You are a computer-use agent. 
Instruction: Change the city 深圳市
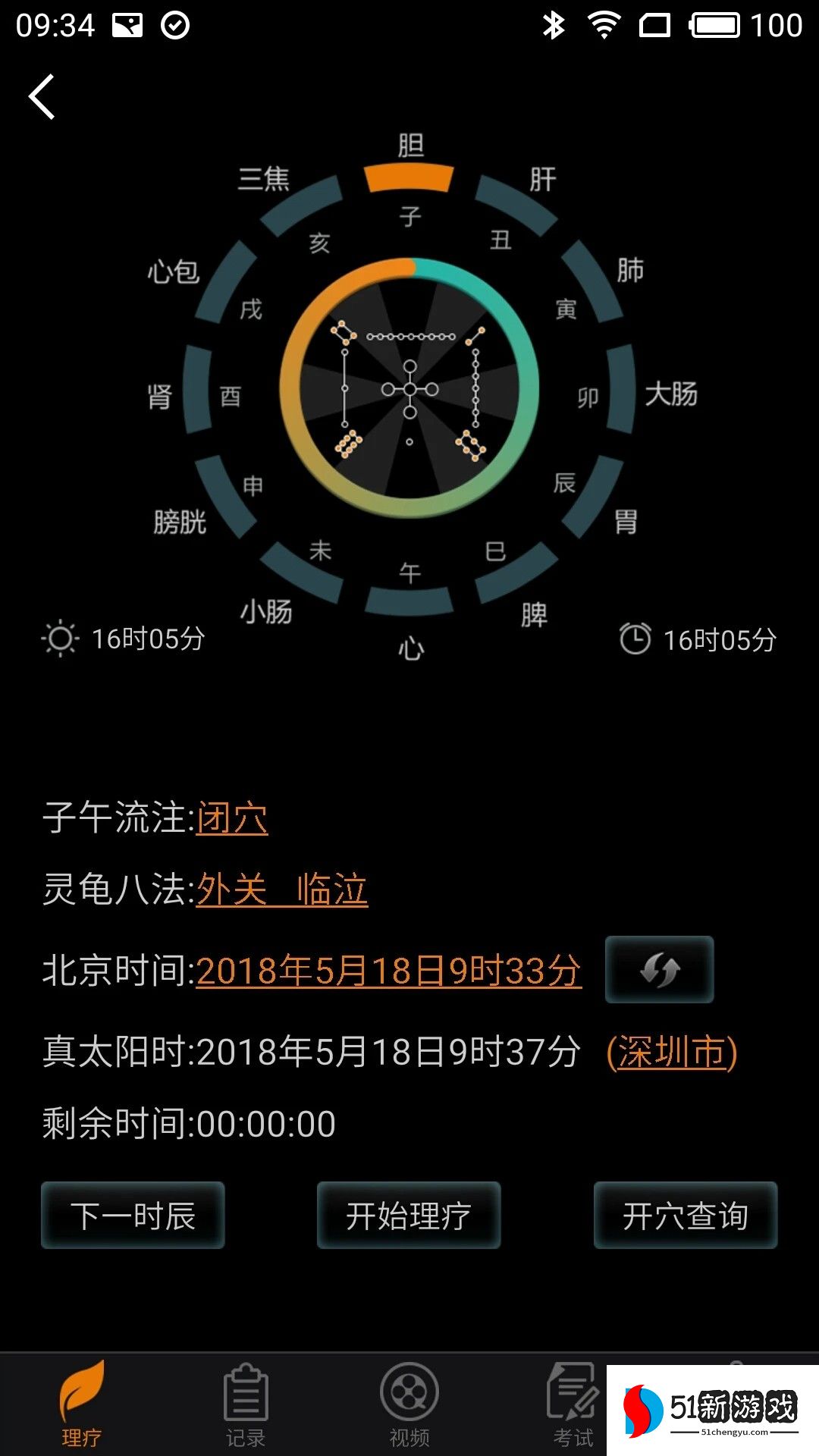tap(672, 1053)
